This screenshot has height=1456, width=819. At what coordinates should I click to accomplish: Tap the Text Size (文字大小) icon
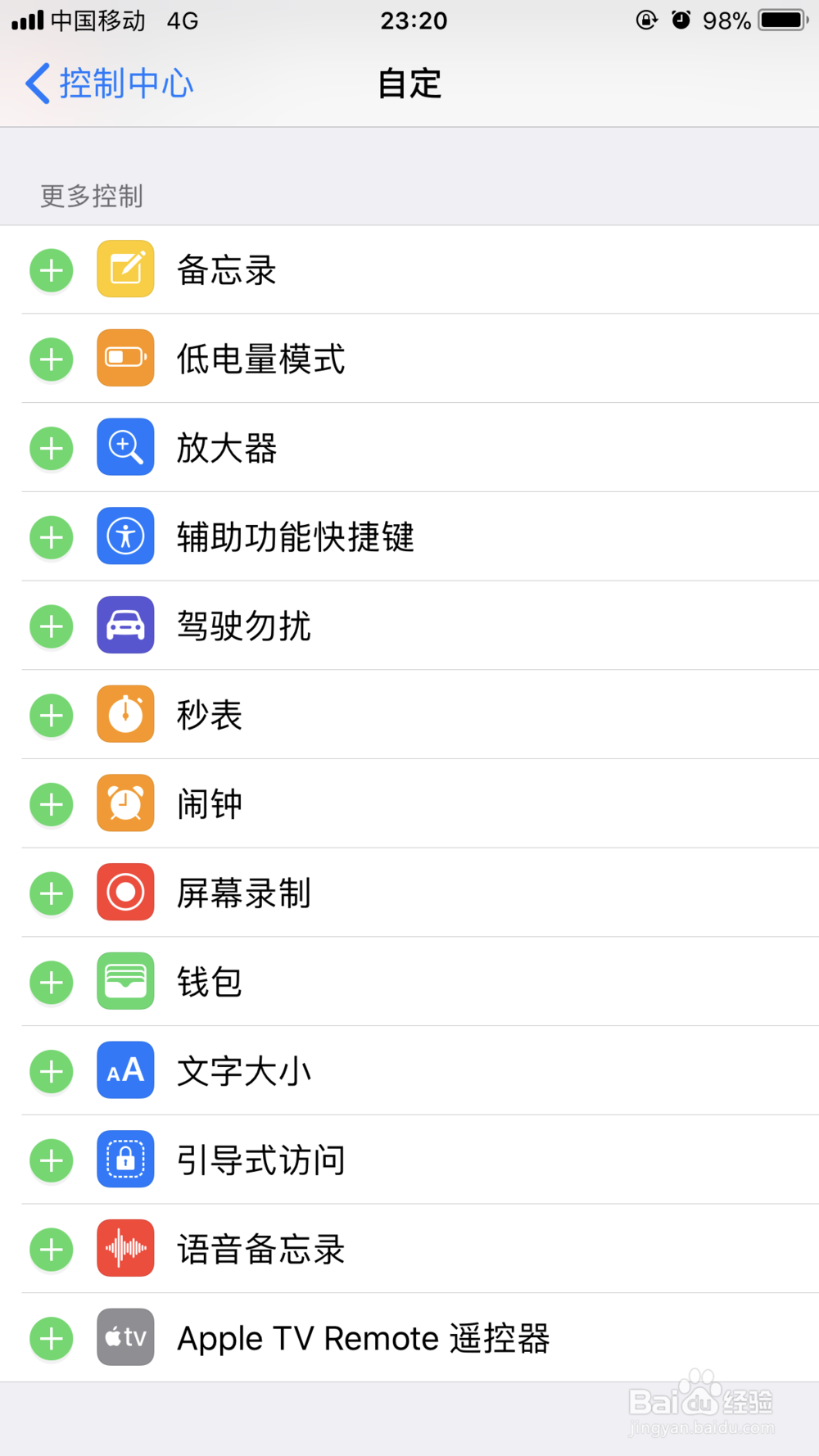tap(124, 1070)
